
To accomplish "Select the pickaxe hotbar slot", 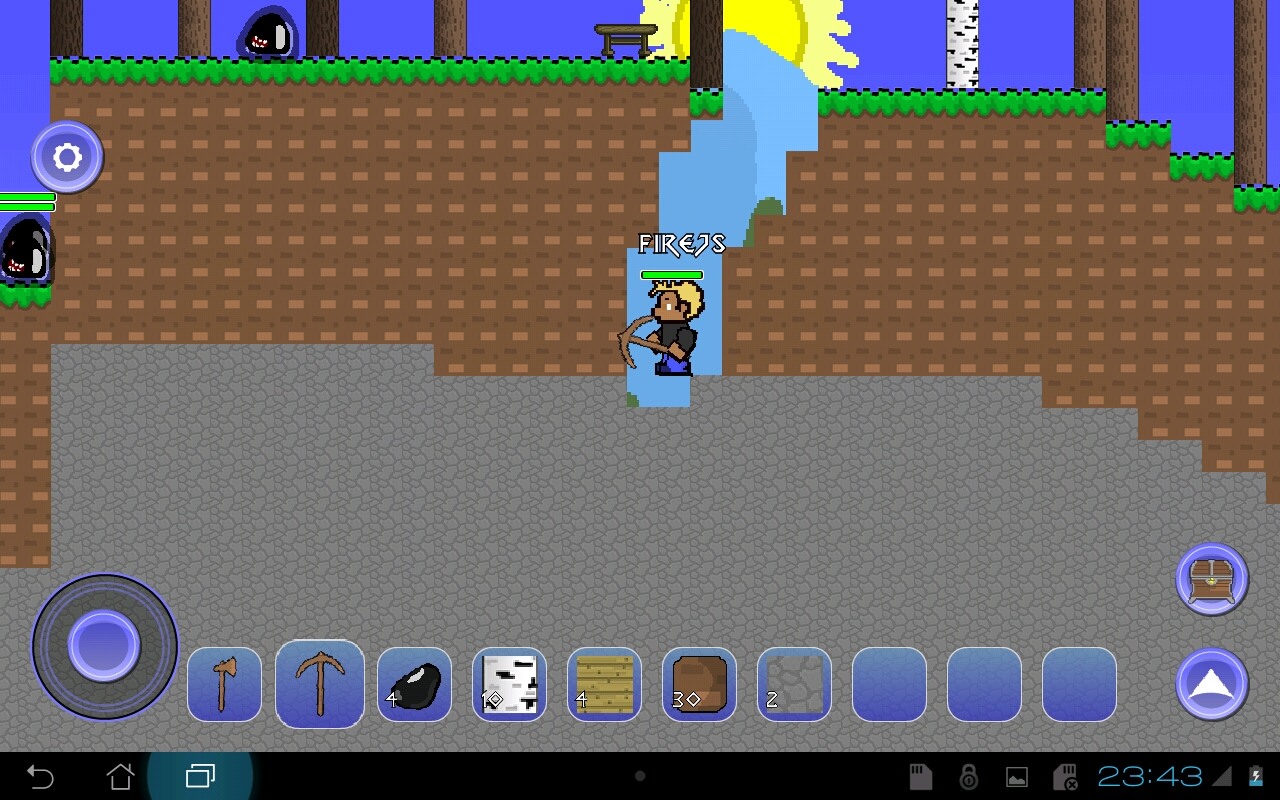I will (319, 684).
